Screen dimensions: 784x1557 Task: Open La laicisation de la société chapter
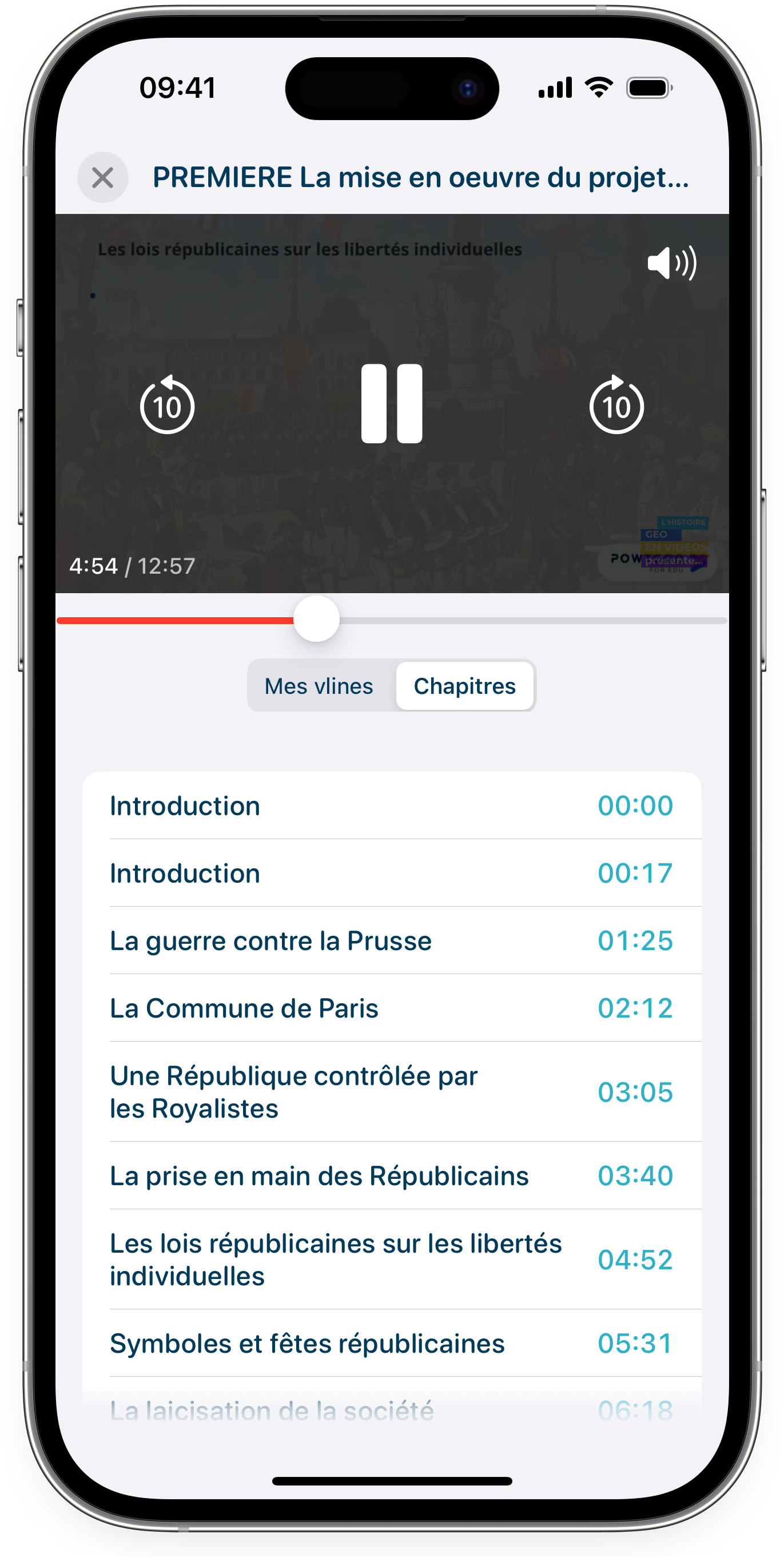[x=392, y=1411]
